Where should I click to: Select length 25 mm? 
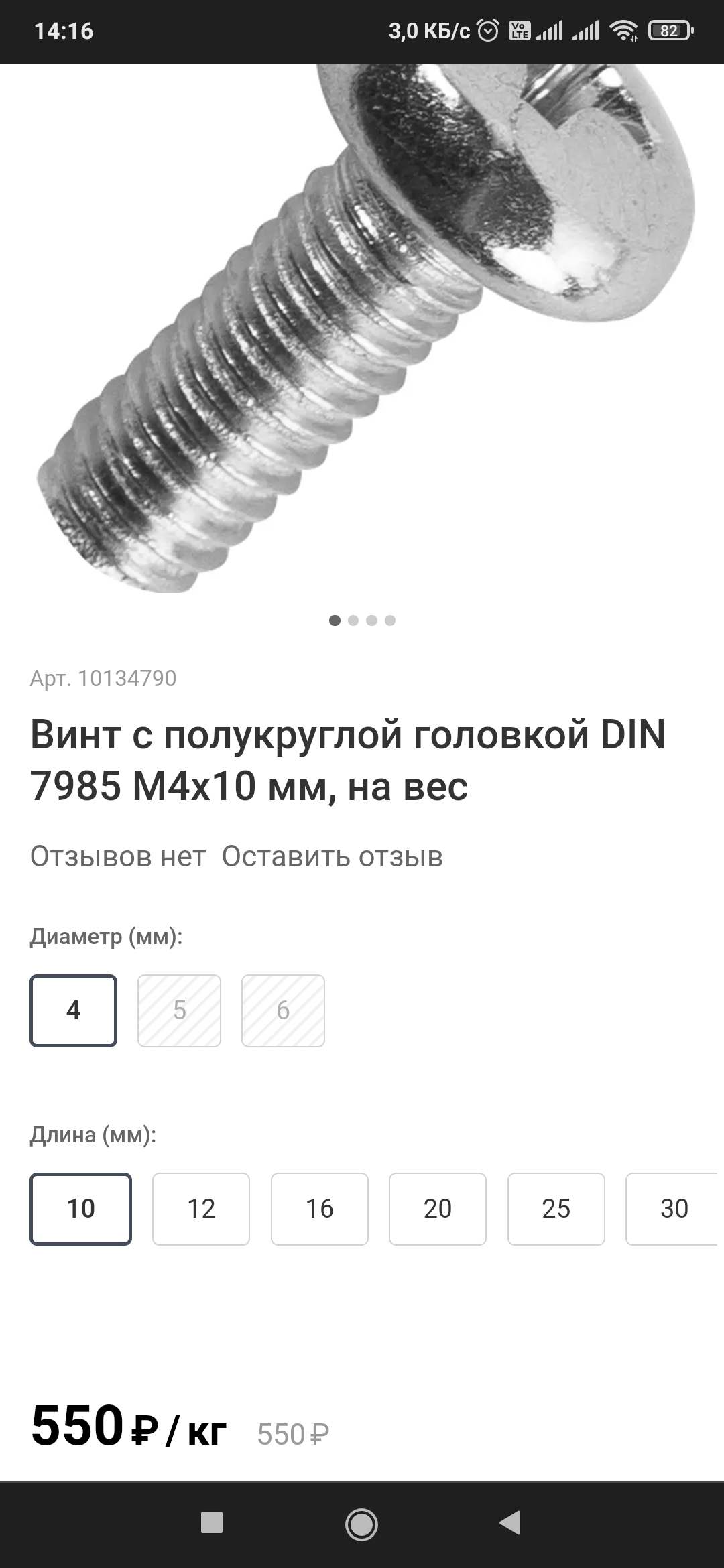coord(556,1208)
